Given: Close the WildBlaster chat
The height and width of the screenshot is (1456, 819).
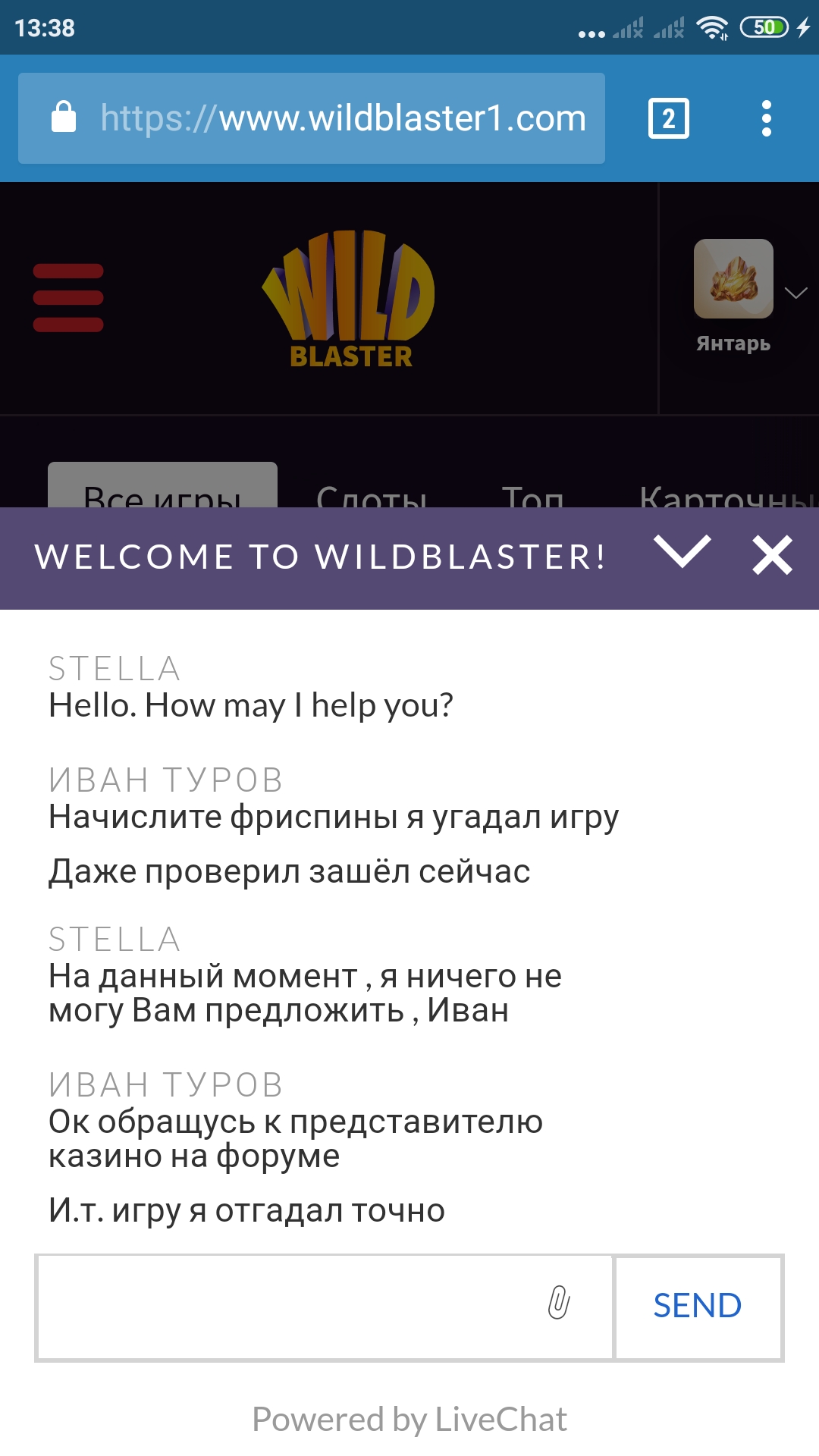Looking at the screenshot, I should coord(772,555).
